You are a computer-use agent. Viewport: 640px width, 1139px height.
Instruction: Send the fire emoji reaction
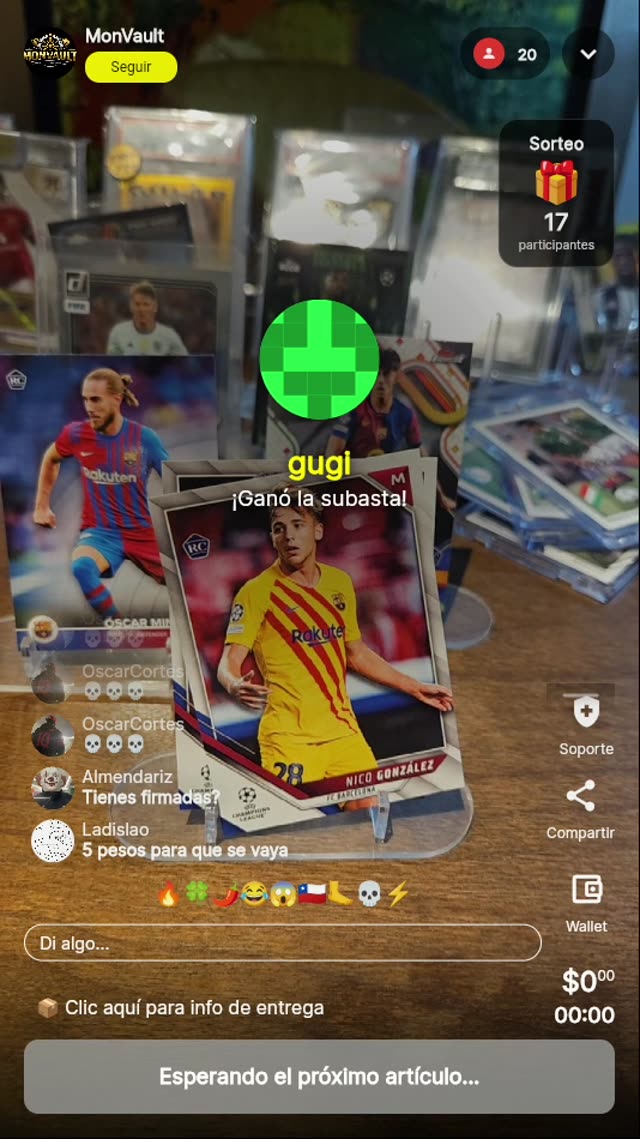click(168, 894)
